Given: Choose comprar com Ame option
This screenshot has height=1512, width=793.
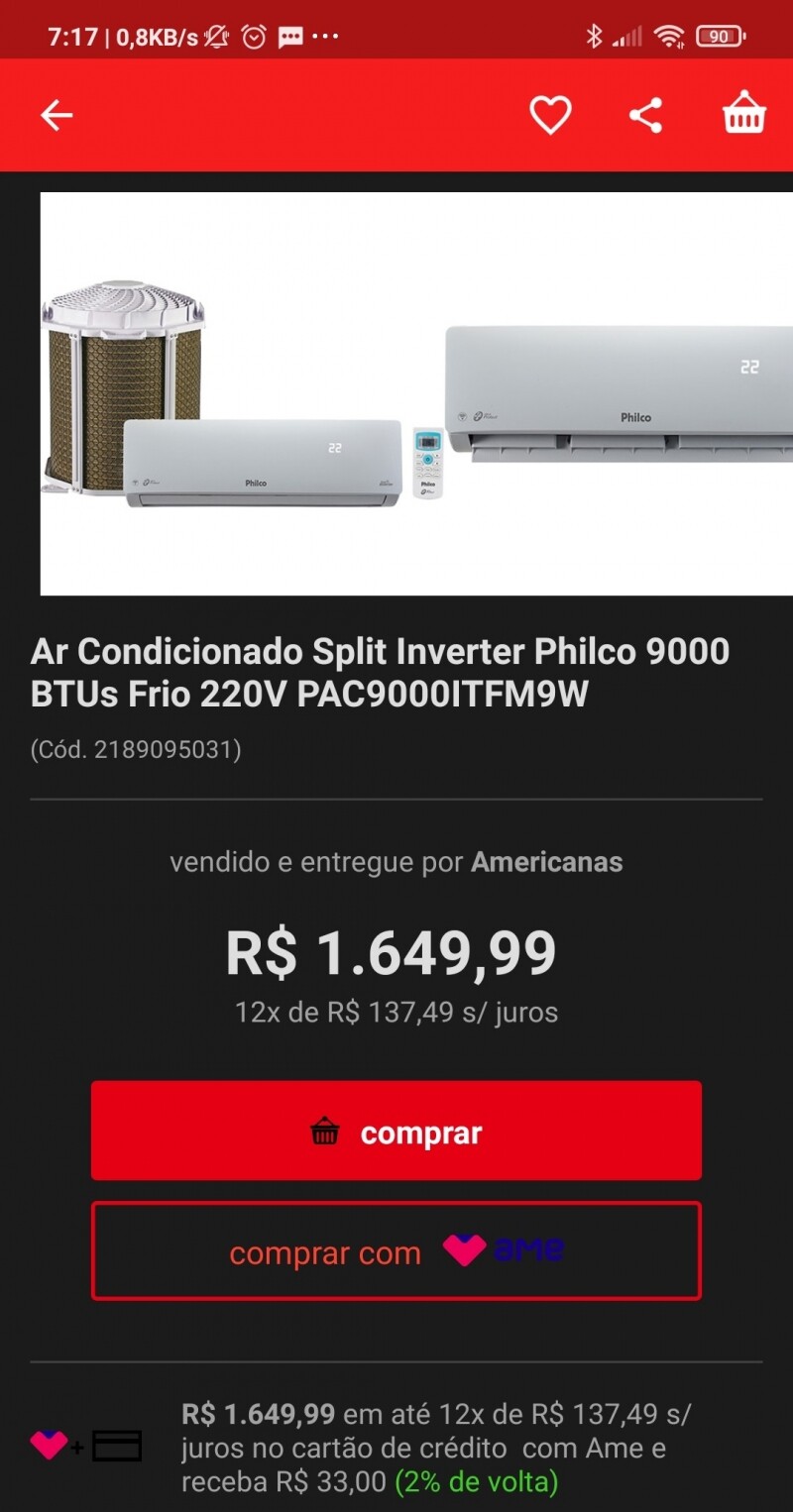Looking at the screenshot, I should [396, 1251].
